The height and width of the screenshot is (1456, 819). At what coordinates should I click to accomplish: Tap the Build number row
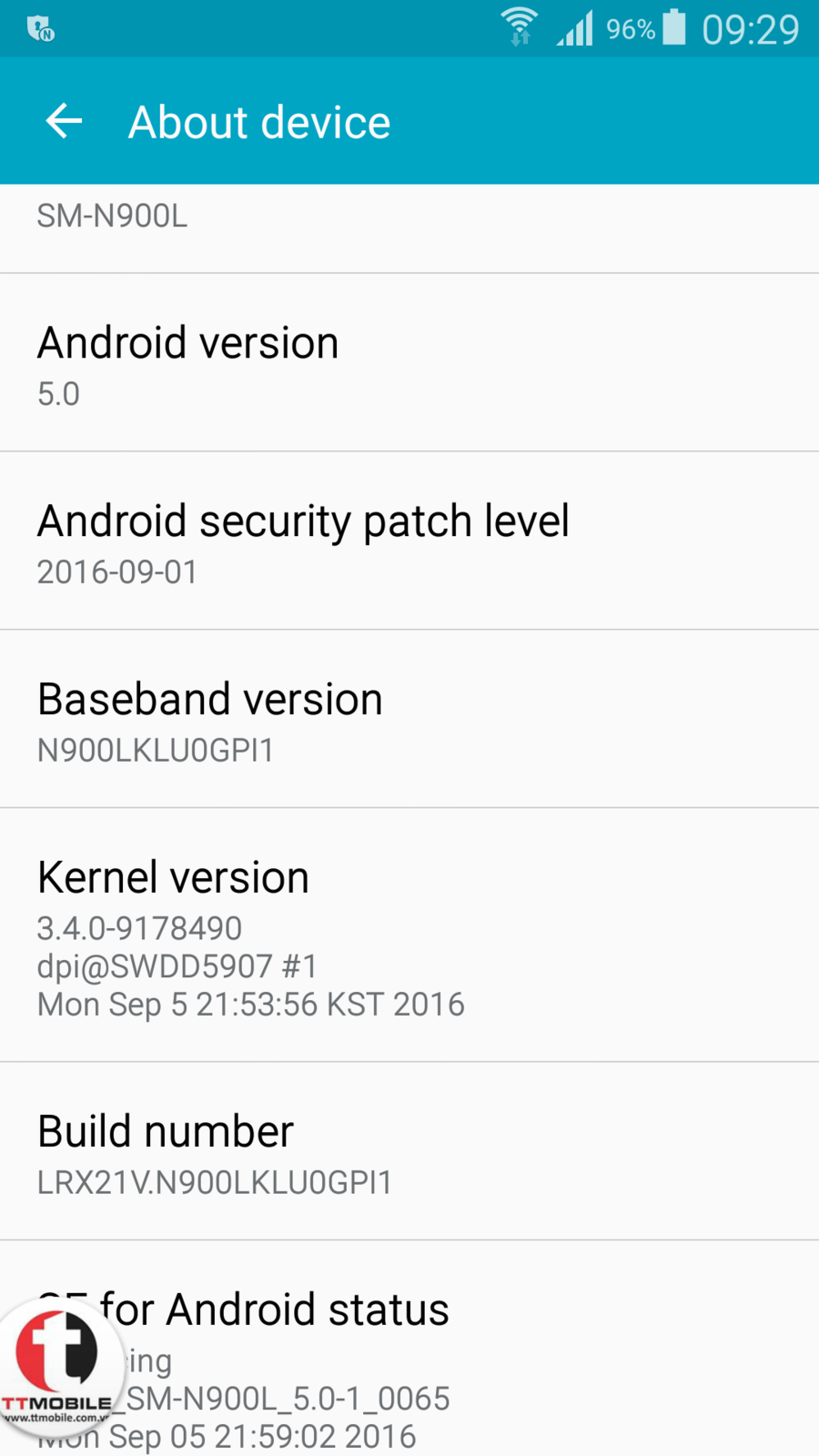(x=409, y=1151)
